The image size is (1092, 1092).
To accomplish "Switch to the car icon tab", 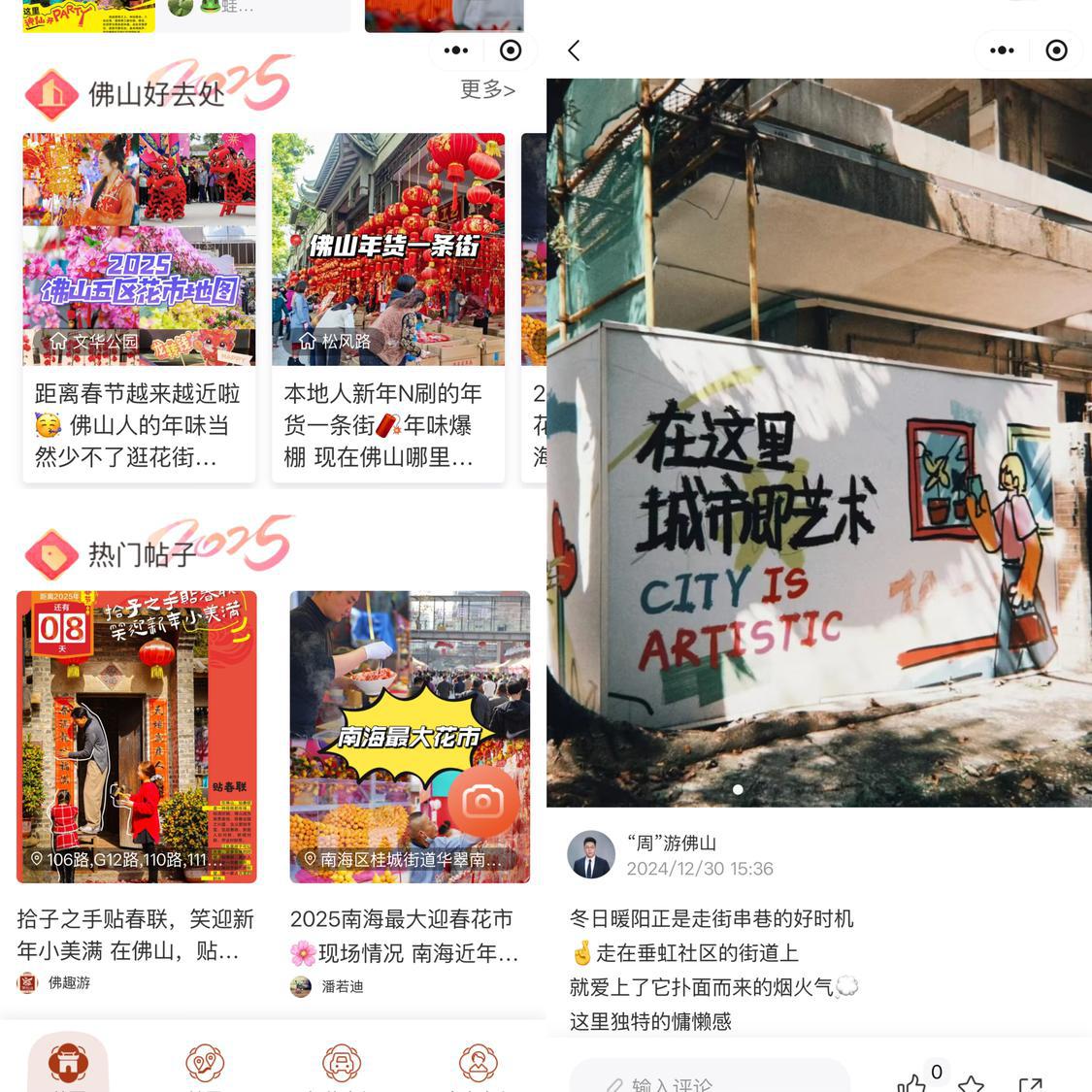I will (x=342, y=1064).
